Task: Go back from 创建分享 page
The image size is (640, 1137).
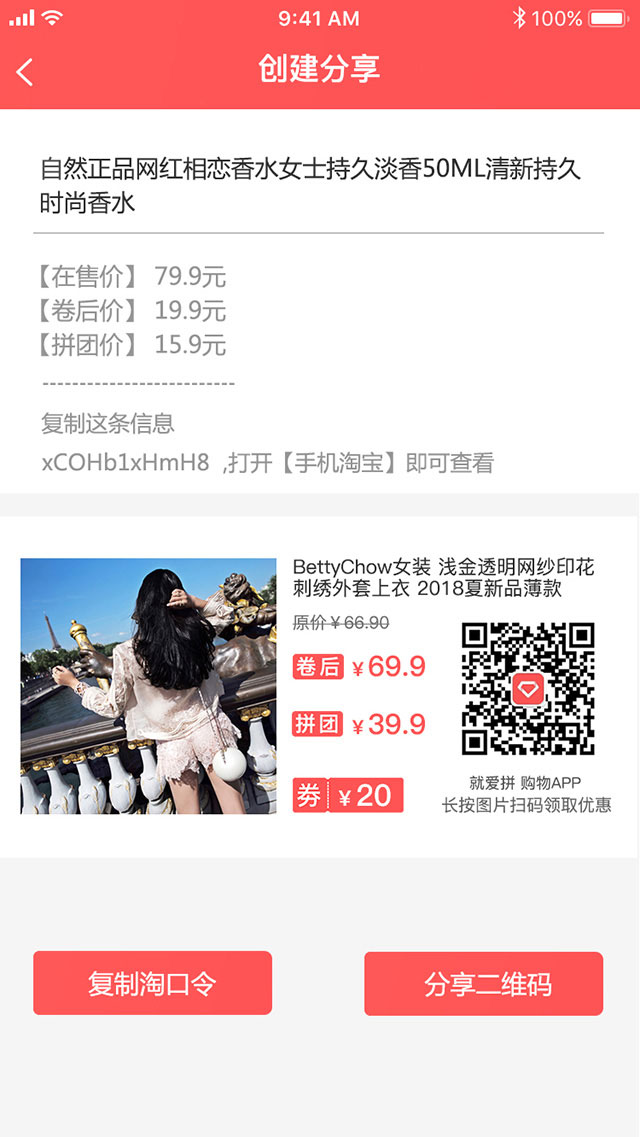Action: tap(25, 71)
